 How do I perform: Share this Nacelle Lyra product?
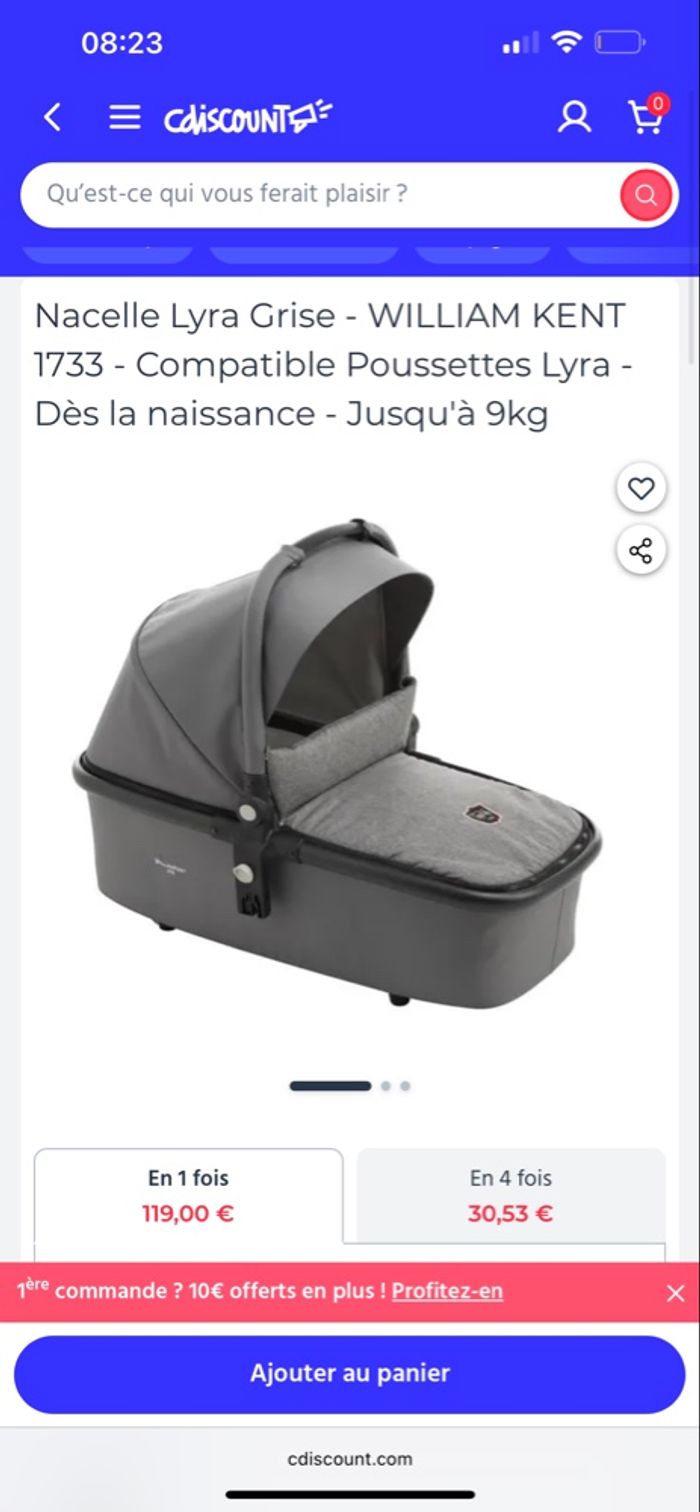641,550
